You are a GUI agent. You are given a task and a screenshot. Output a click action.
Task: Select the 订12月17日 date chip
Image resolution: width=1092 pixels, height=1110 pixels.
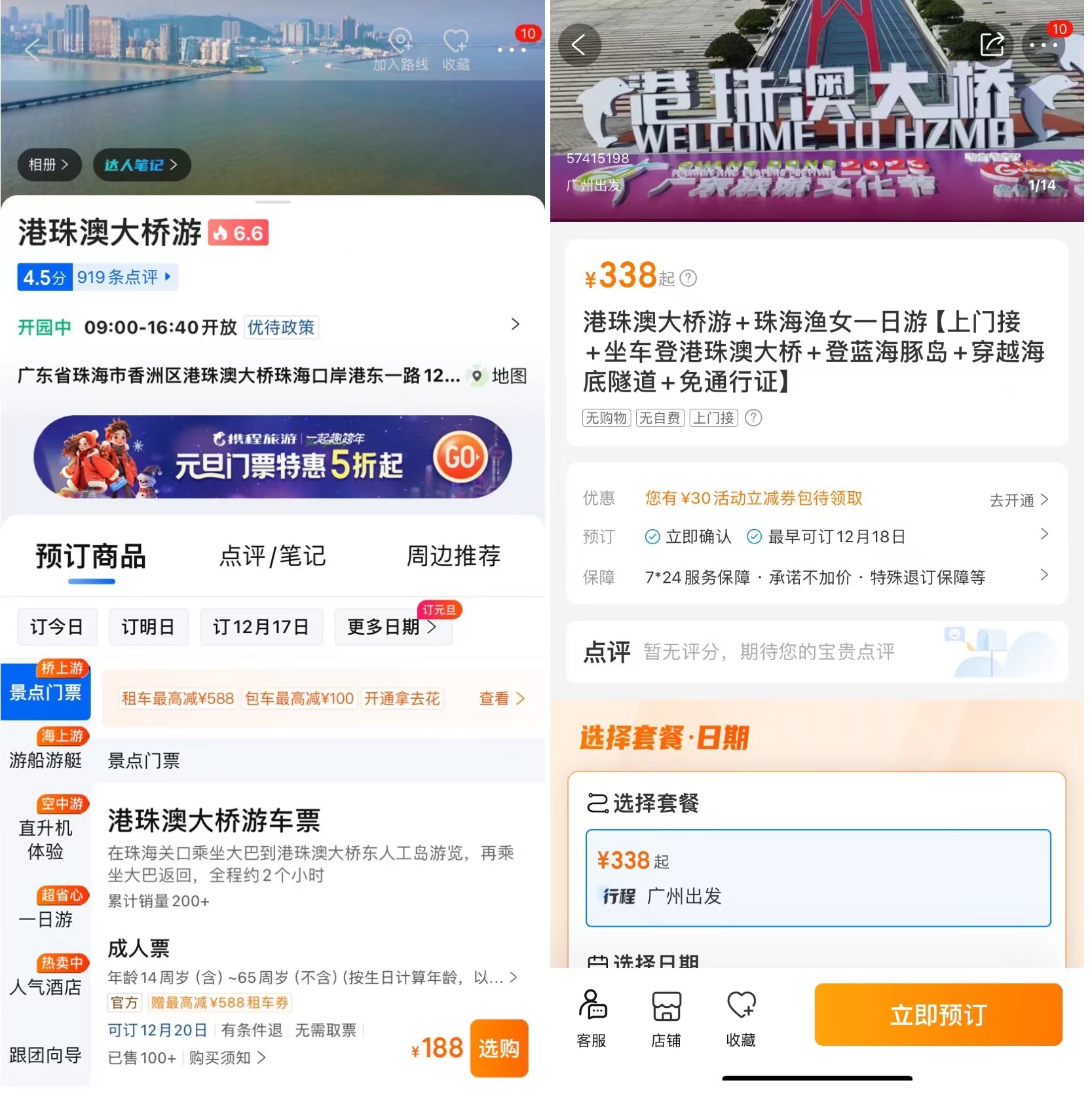261,627
